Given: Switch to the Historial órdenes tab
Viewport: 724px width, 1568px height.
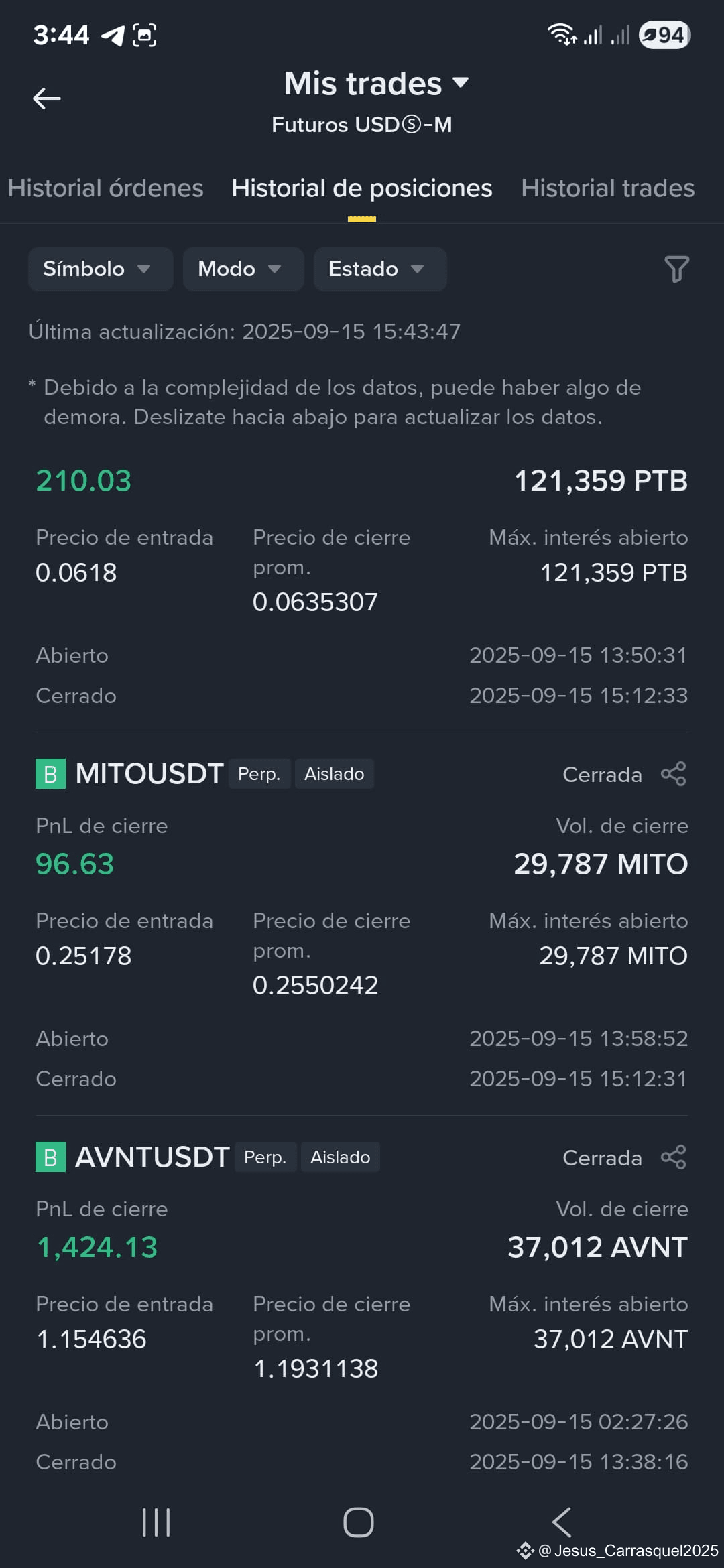Looking at the screenshot, I should pyautogui.click(x=105, y=188).
